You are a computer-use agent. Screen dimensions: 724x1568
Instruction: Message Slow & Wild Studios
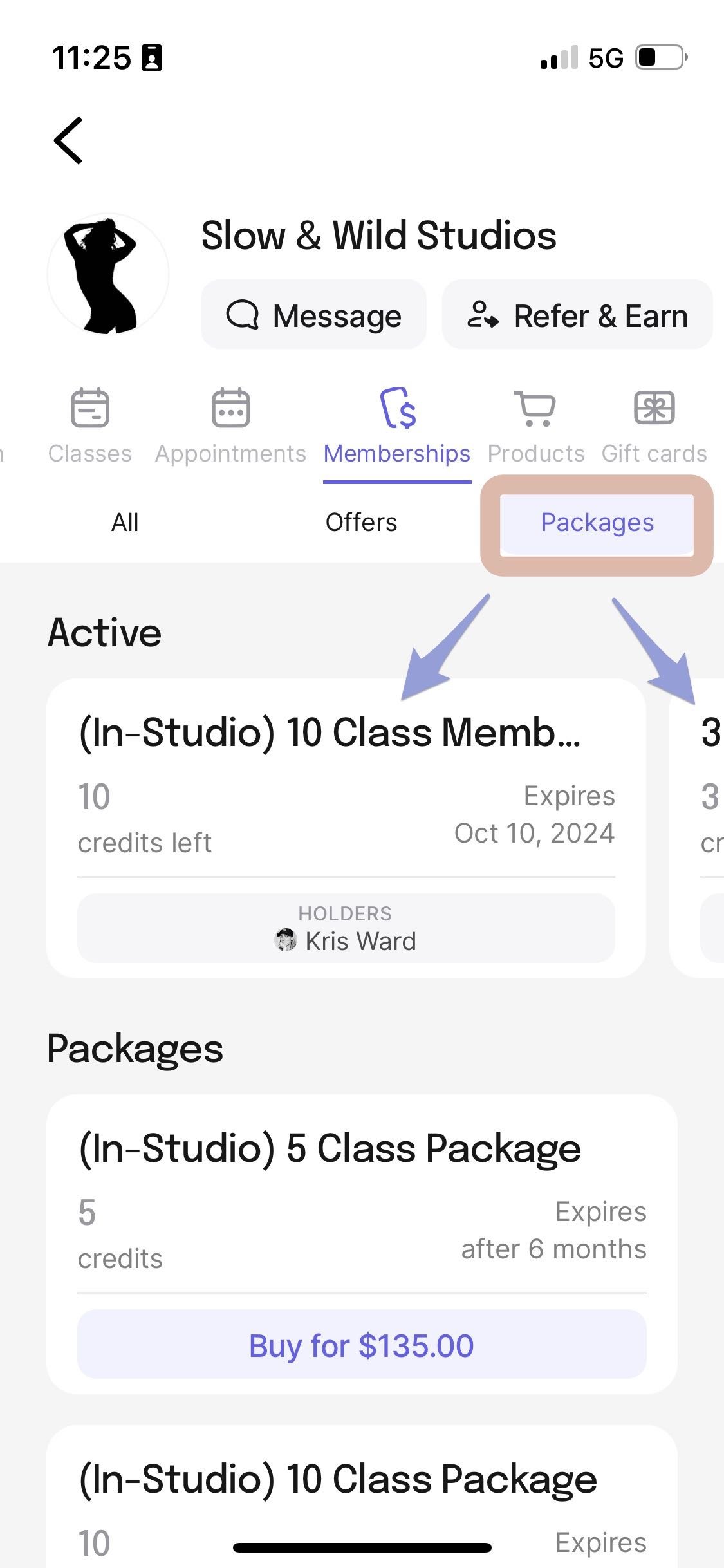coord(313,315)
